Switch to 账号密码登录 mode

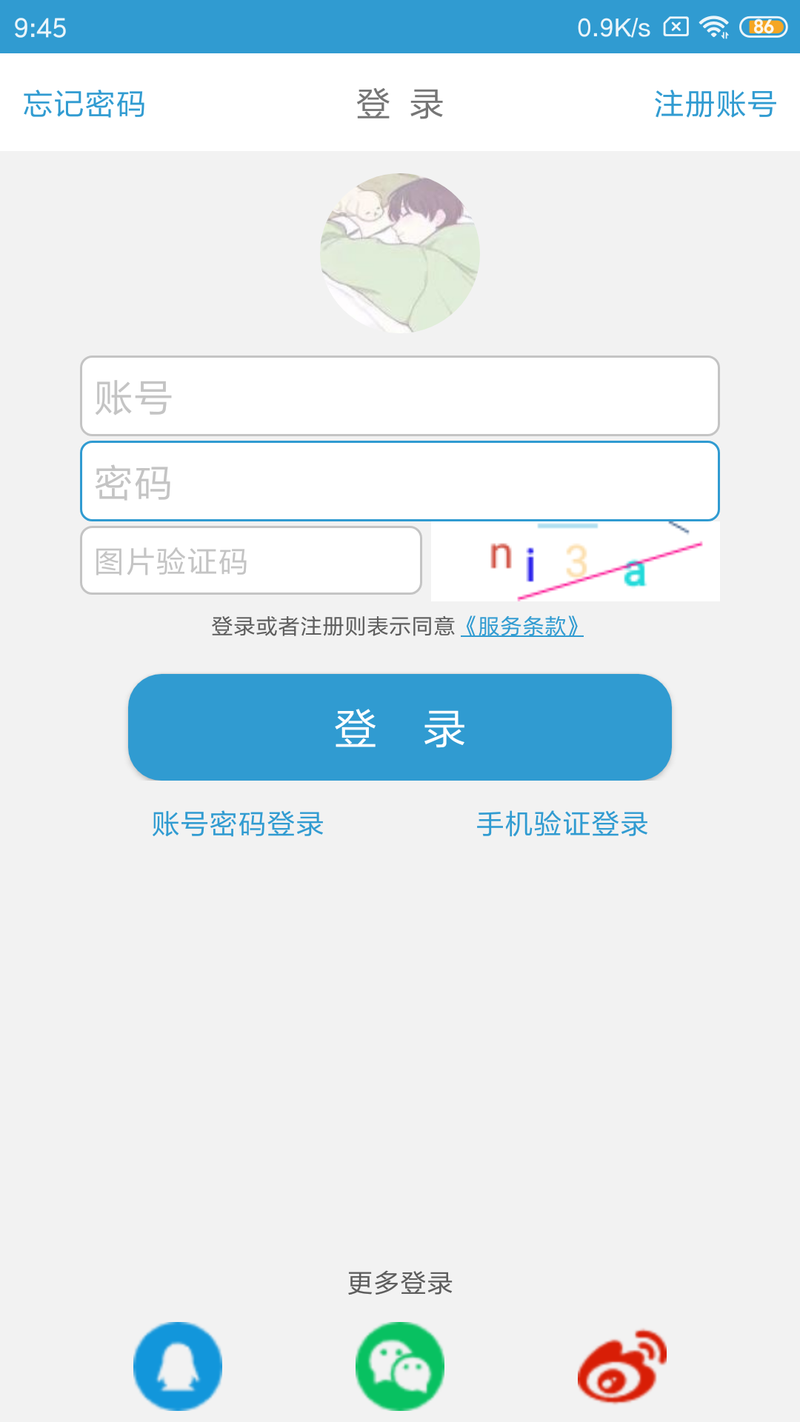(x=238, y=824)
